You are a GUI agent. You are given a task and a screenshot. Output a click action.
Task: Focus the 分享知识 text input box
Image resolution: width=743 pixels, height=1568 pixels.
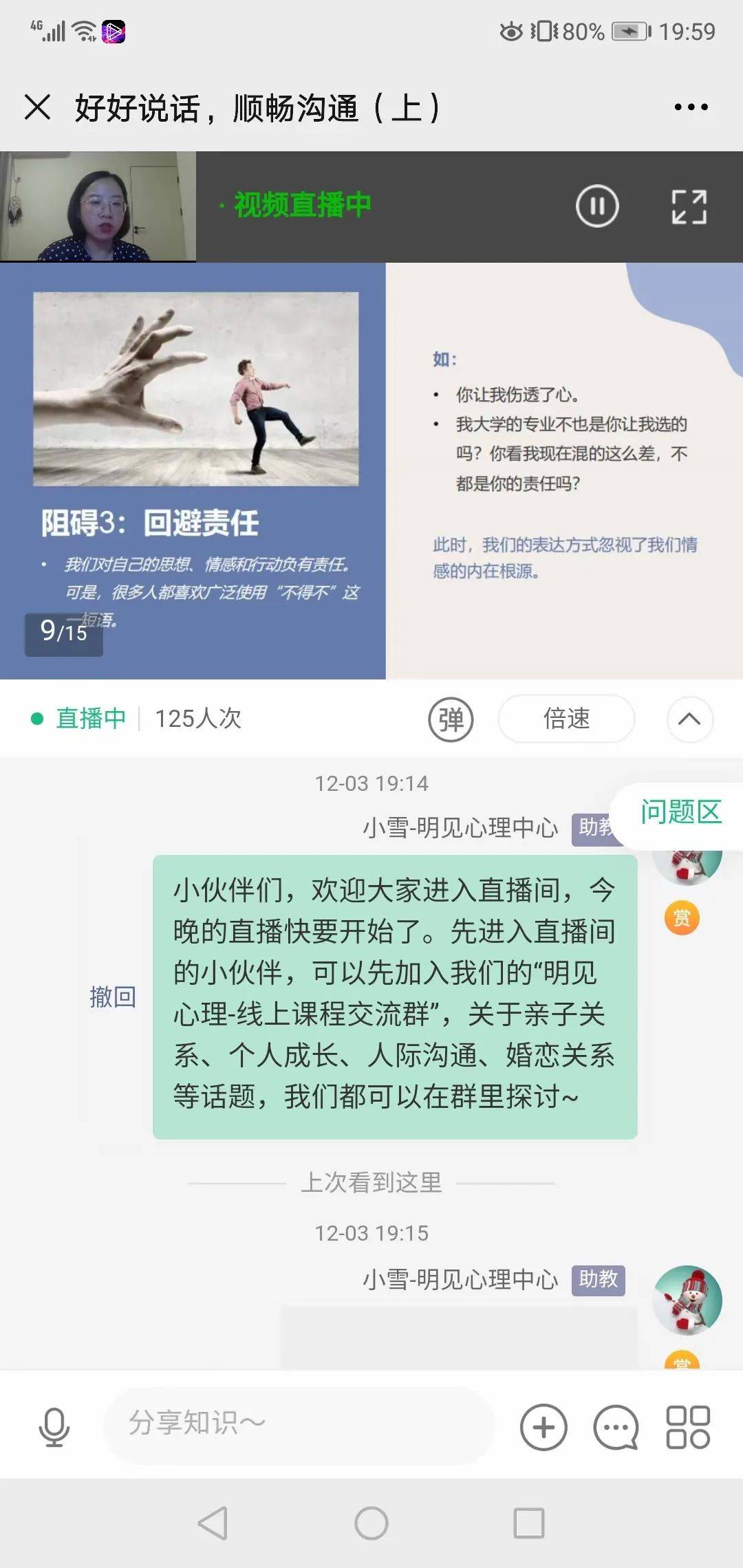pos(299,1424)
